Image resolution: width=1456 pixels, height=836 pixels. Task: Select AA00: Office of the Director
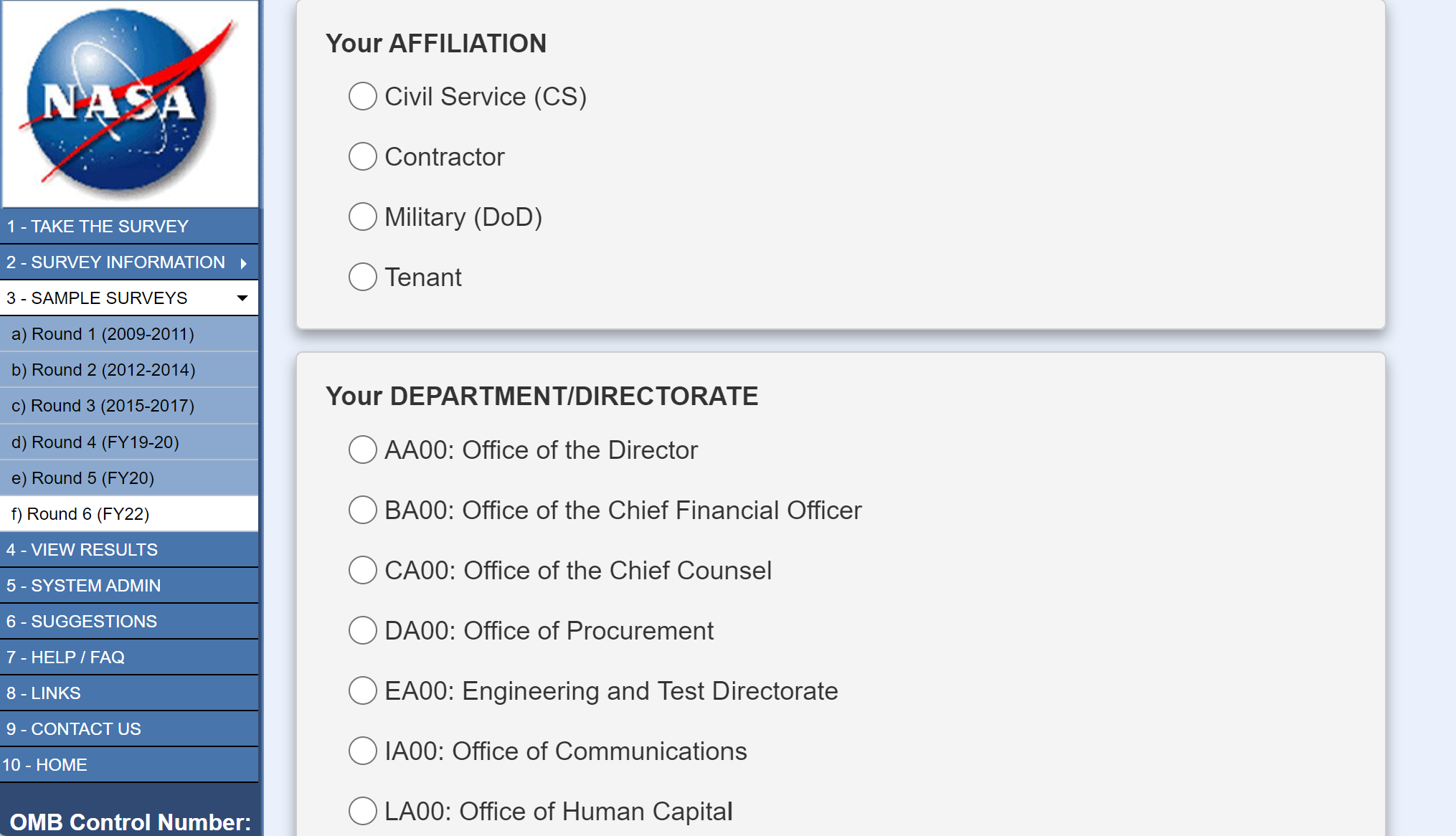(363, 450)
